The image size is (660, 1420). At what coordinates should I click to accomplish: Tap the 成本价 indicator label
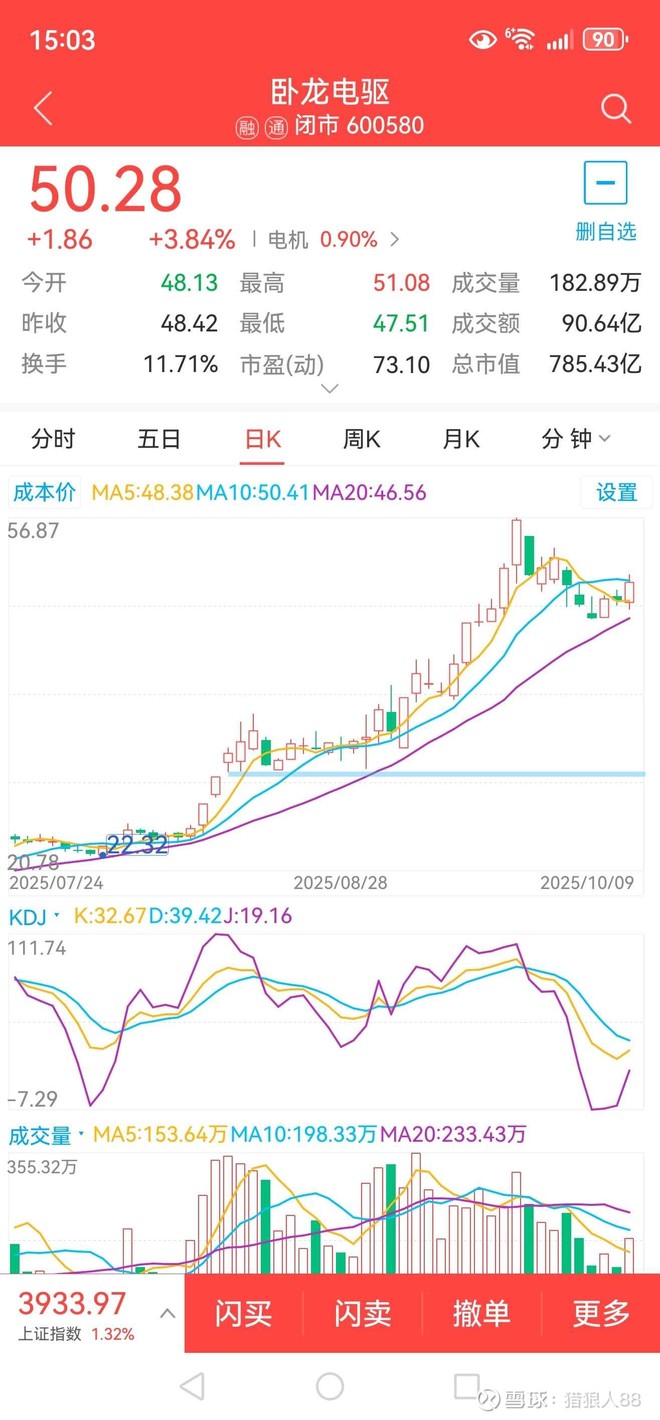(x=44, y=492)
